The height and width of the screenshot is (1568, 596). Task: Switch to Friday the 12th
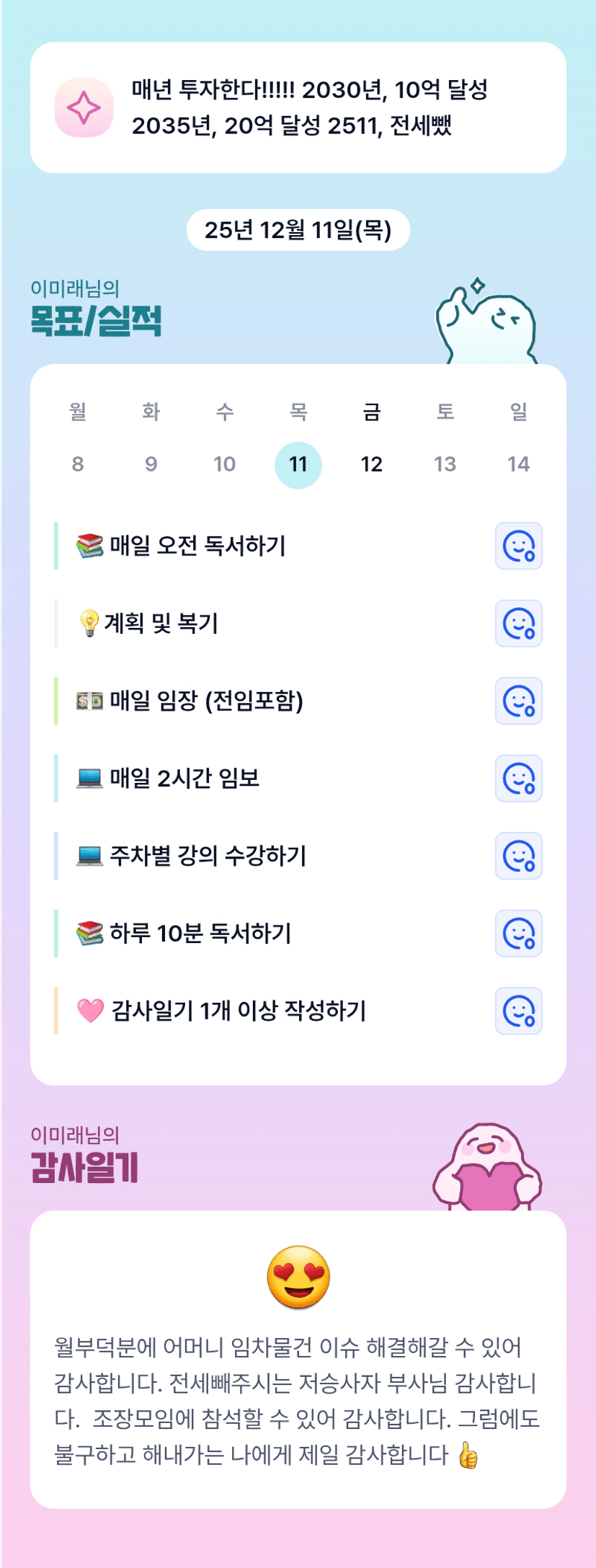372,464
